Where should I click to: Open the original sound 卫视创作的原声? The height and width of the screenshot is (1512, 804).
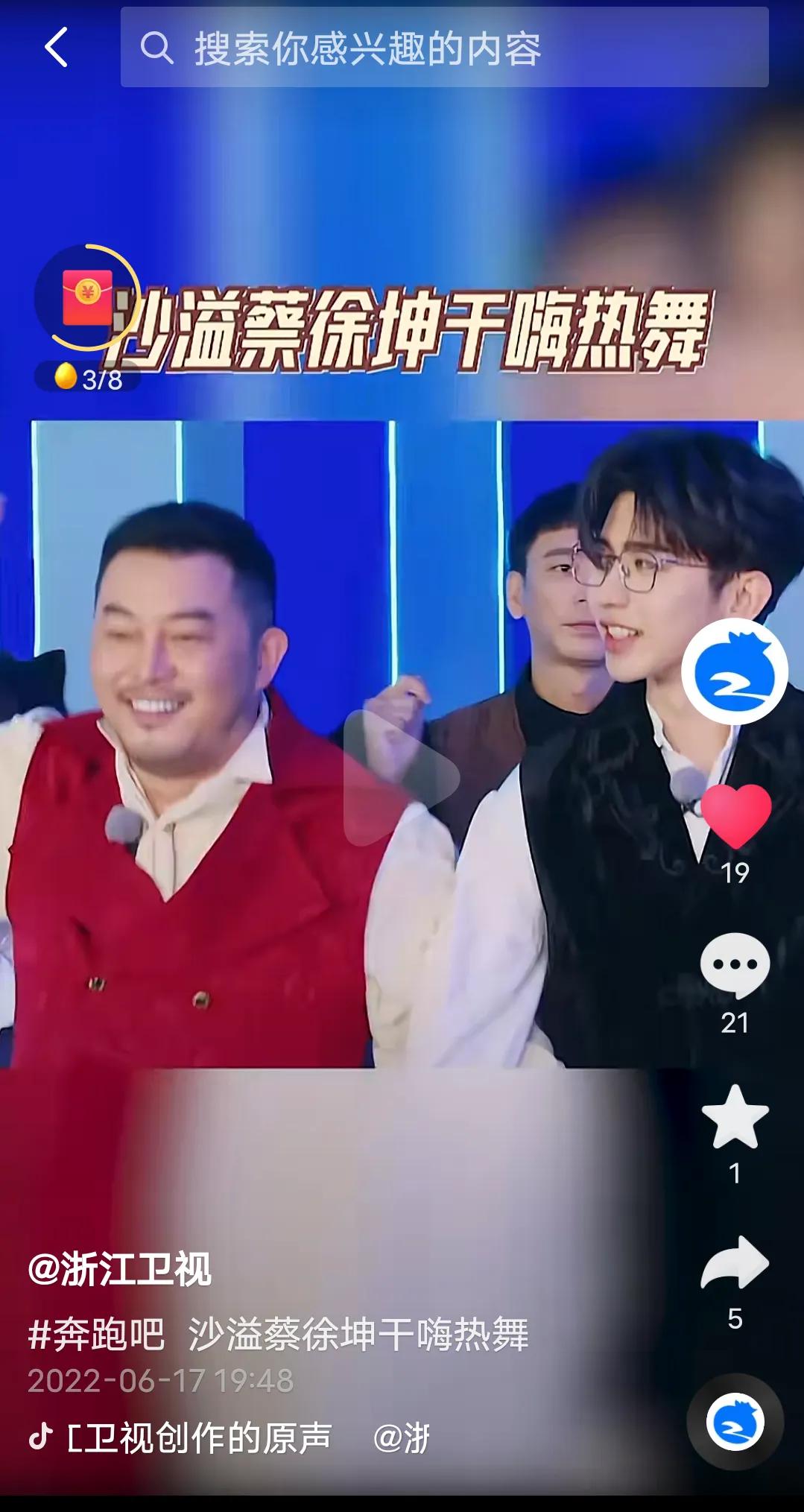[198, 1437]
